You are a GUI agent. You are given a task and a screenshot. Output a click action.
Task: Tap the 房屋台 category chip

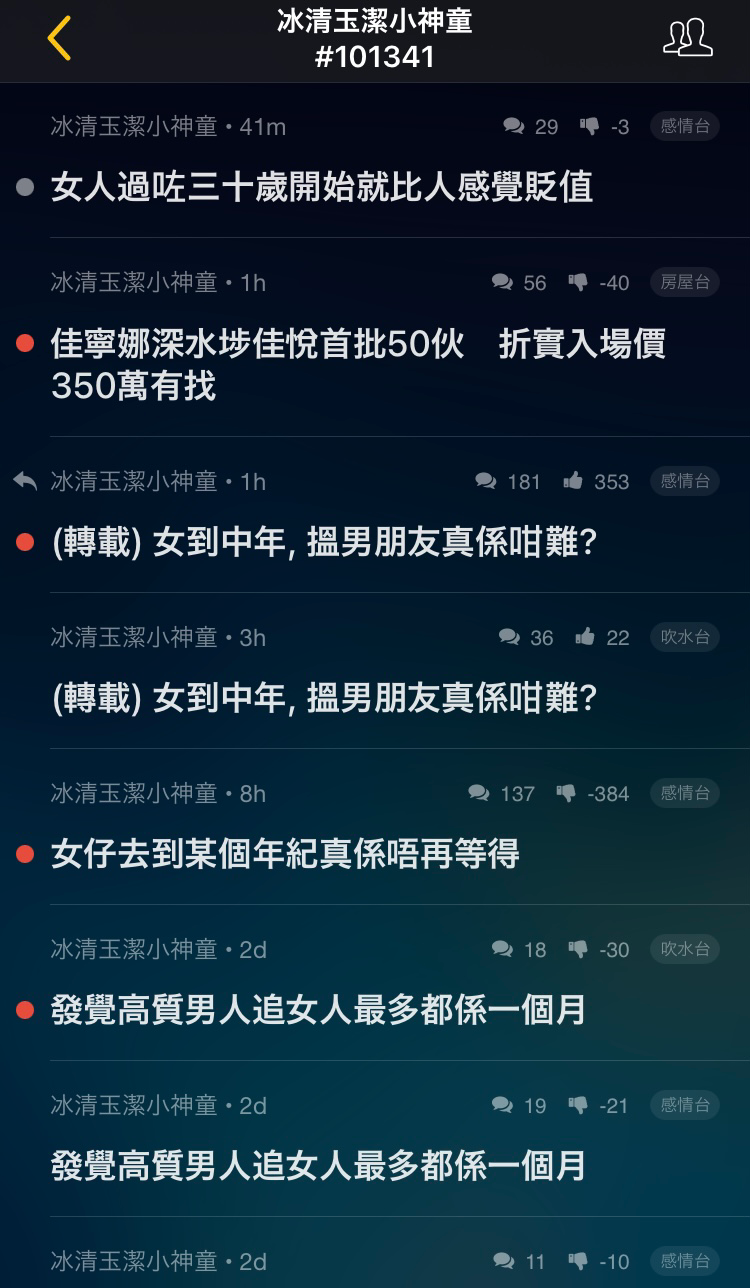(685, 282)
